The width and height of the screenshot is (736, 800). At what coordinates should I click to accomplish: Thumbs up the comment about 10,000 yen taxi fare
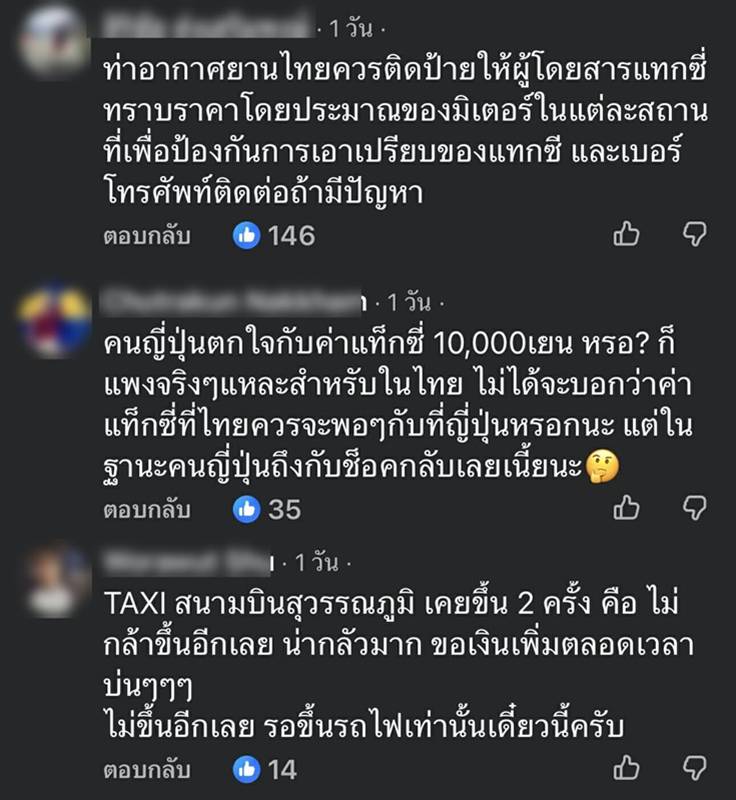click(626, 509)
